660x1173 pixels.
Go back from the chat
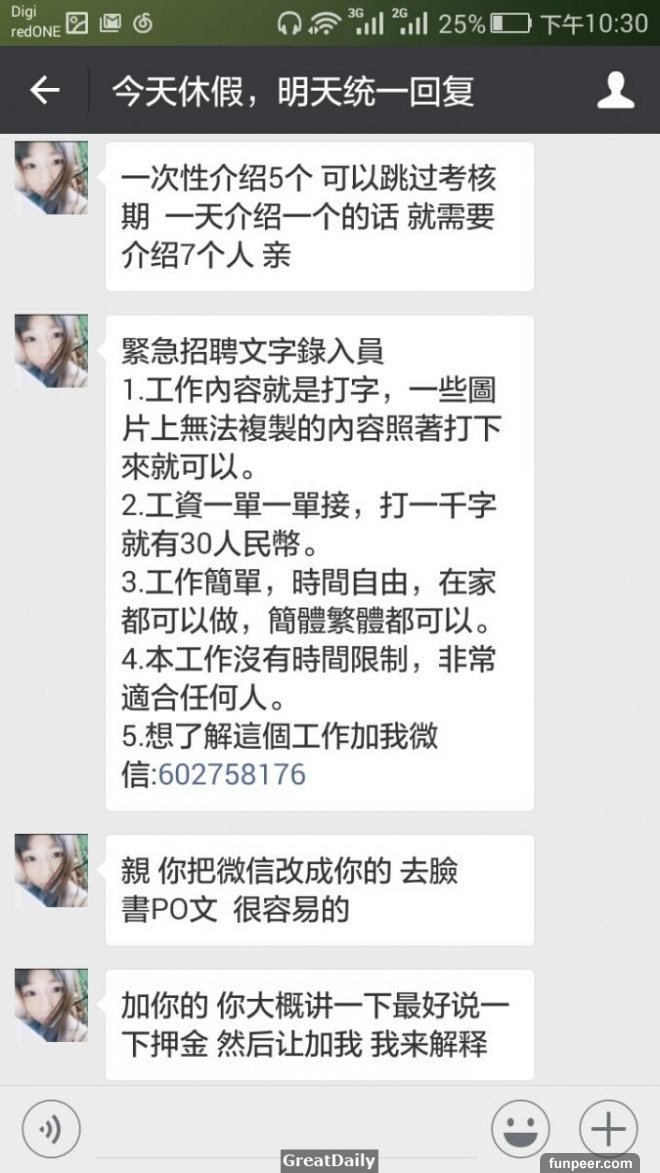(x=44, y=91)
